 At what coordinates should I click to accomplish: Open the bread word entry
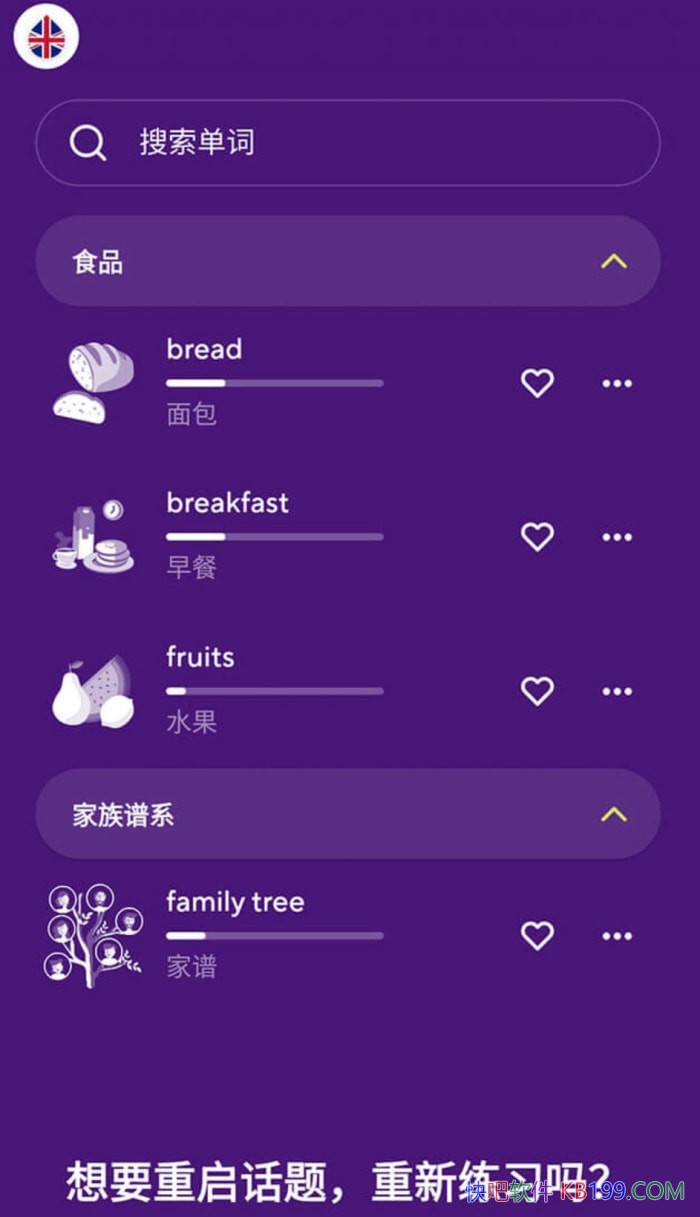(x=205, y=350)
